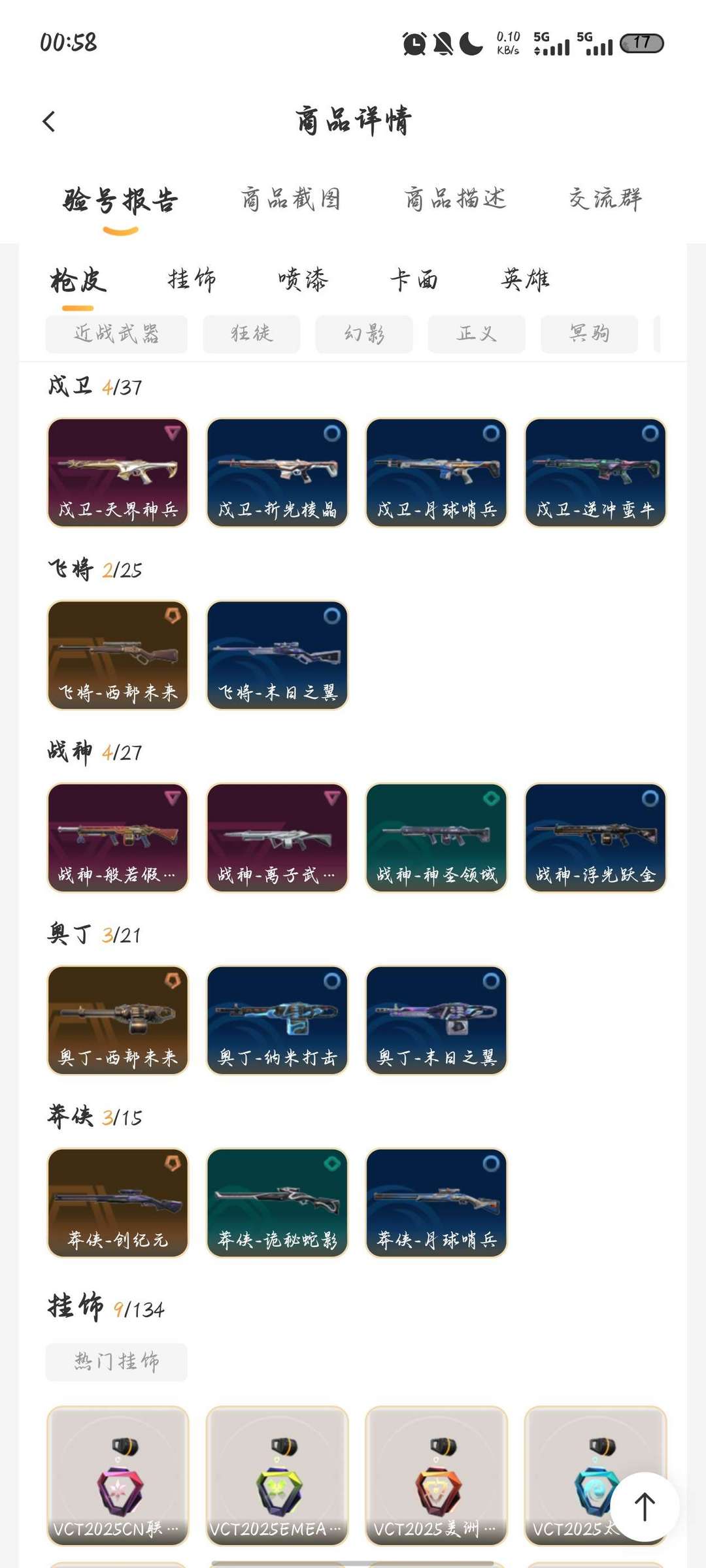706x1568 pixels.
Task: Tap the 热门挂饰 filter chip
Action: click(116, 1362)
